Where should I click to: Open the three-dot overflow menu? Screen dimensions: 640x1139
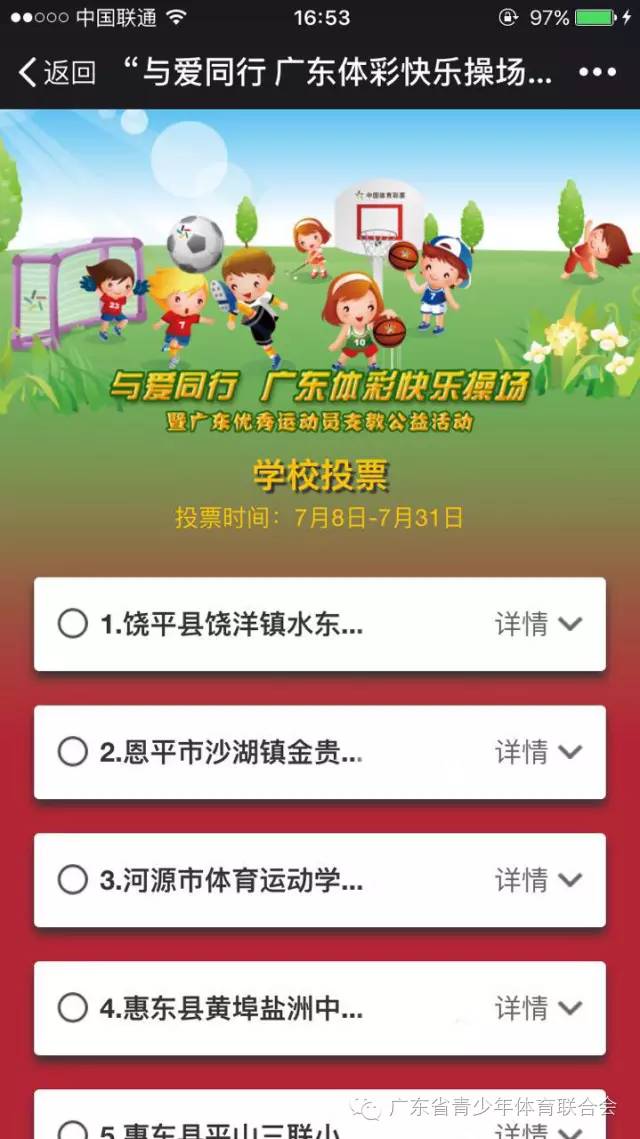pos(597,72)
